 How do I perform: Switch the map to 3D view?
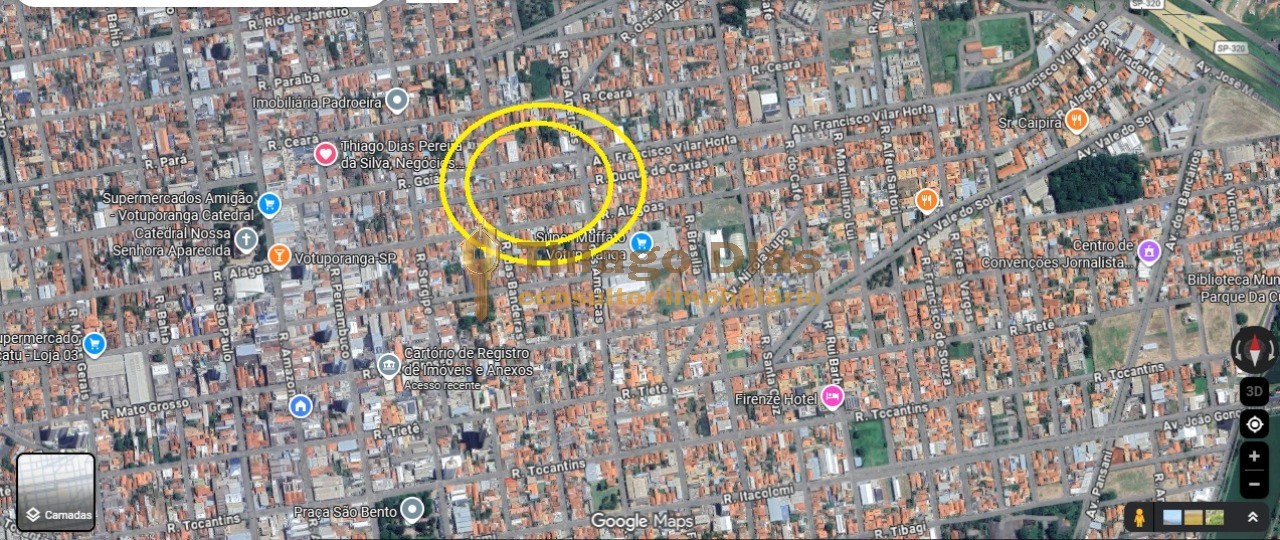[1254, 391]
